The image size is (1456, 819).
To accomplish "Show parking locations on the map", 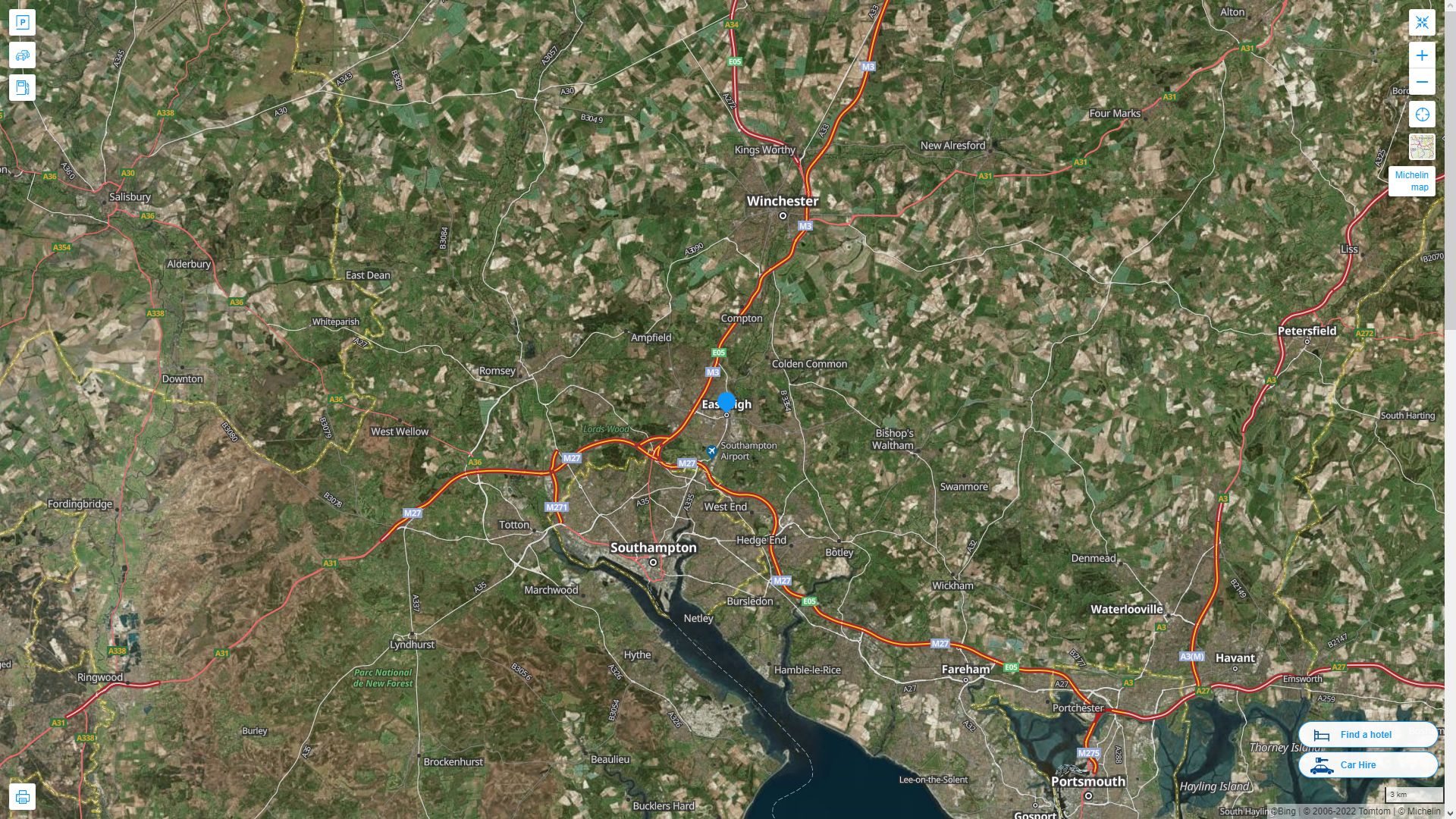I will pyautogui.click(x=22, y=22).
